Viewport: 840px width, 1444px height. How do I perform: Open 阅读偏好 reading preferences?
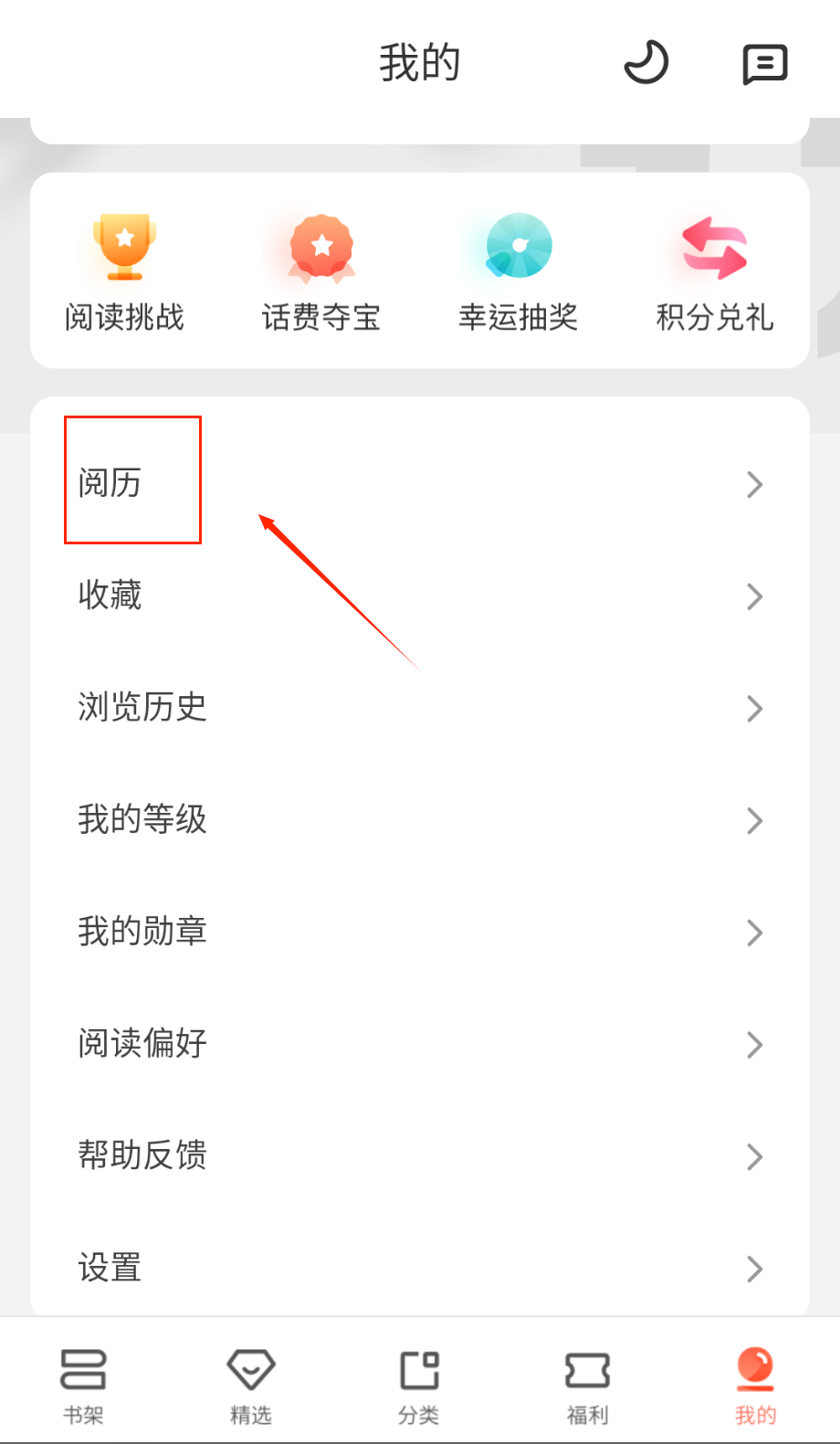(x=420, y=1044)
